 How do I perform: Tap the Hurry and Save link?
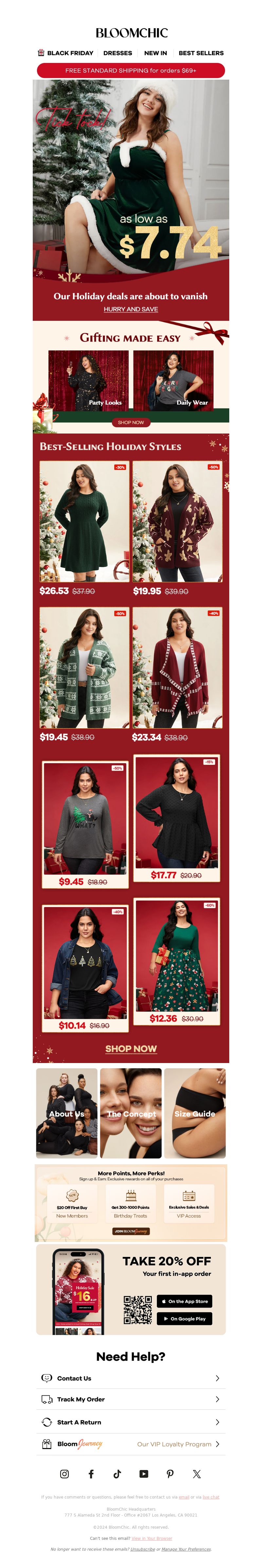click(x=131, y=309)
